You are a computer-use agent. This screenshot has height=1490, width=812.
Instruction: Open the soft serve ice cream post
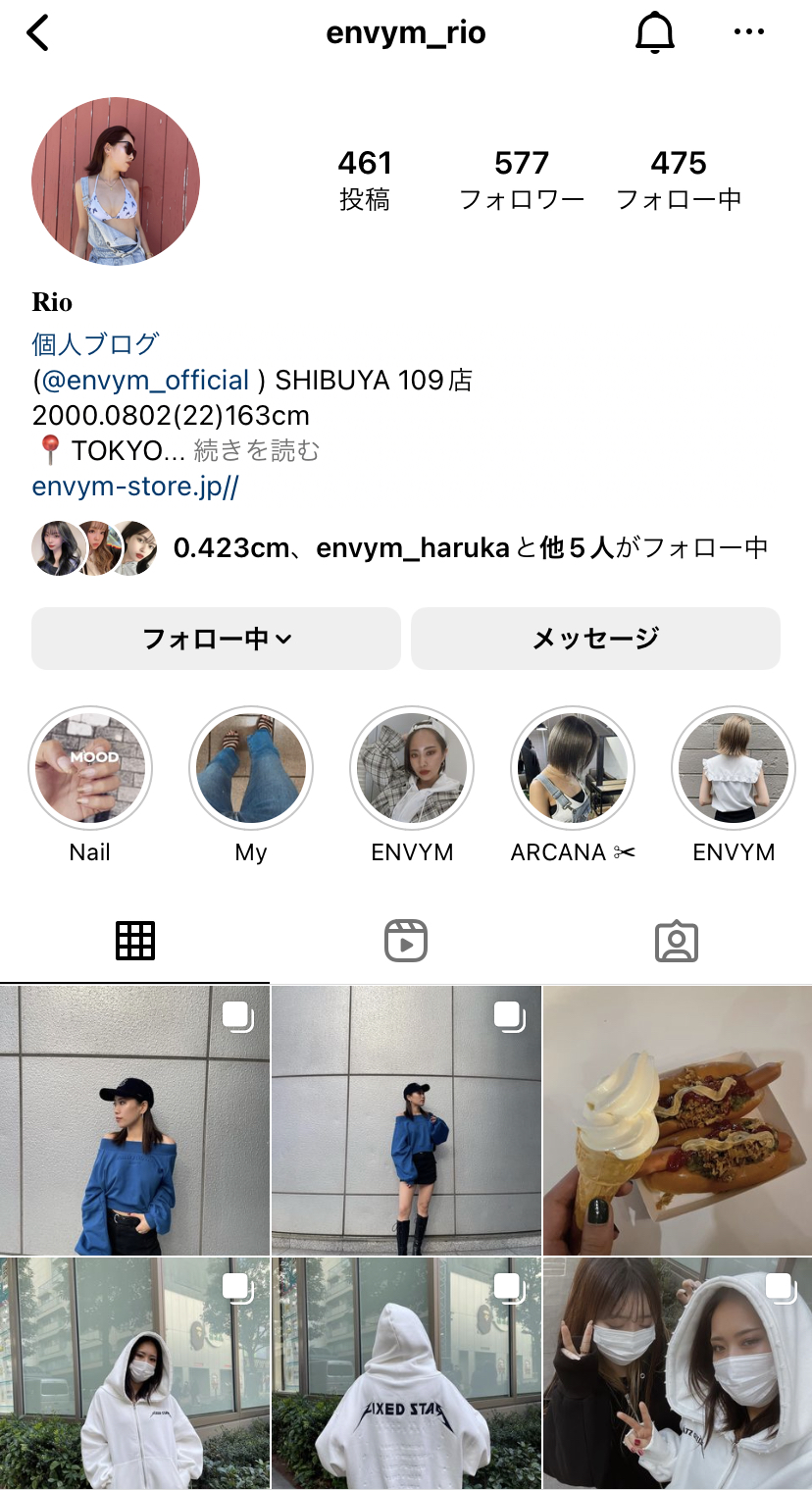[x=676, y=1118]
